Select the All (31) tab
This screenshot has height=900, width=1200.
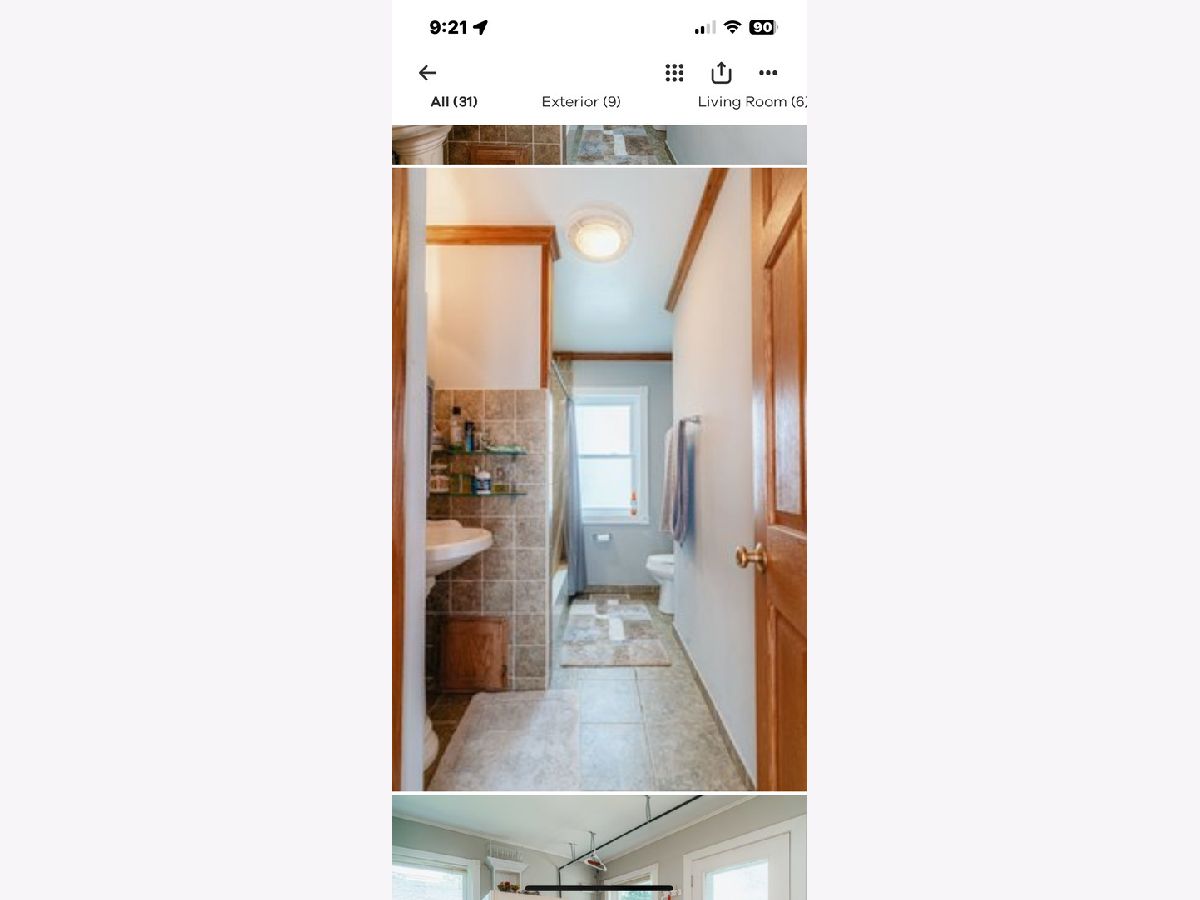[453, 102]
